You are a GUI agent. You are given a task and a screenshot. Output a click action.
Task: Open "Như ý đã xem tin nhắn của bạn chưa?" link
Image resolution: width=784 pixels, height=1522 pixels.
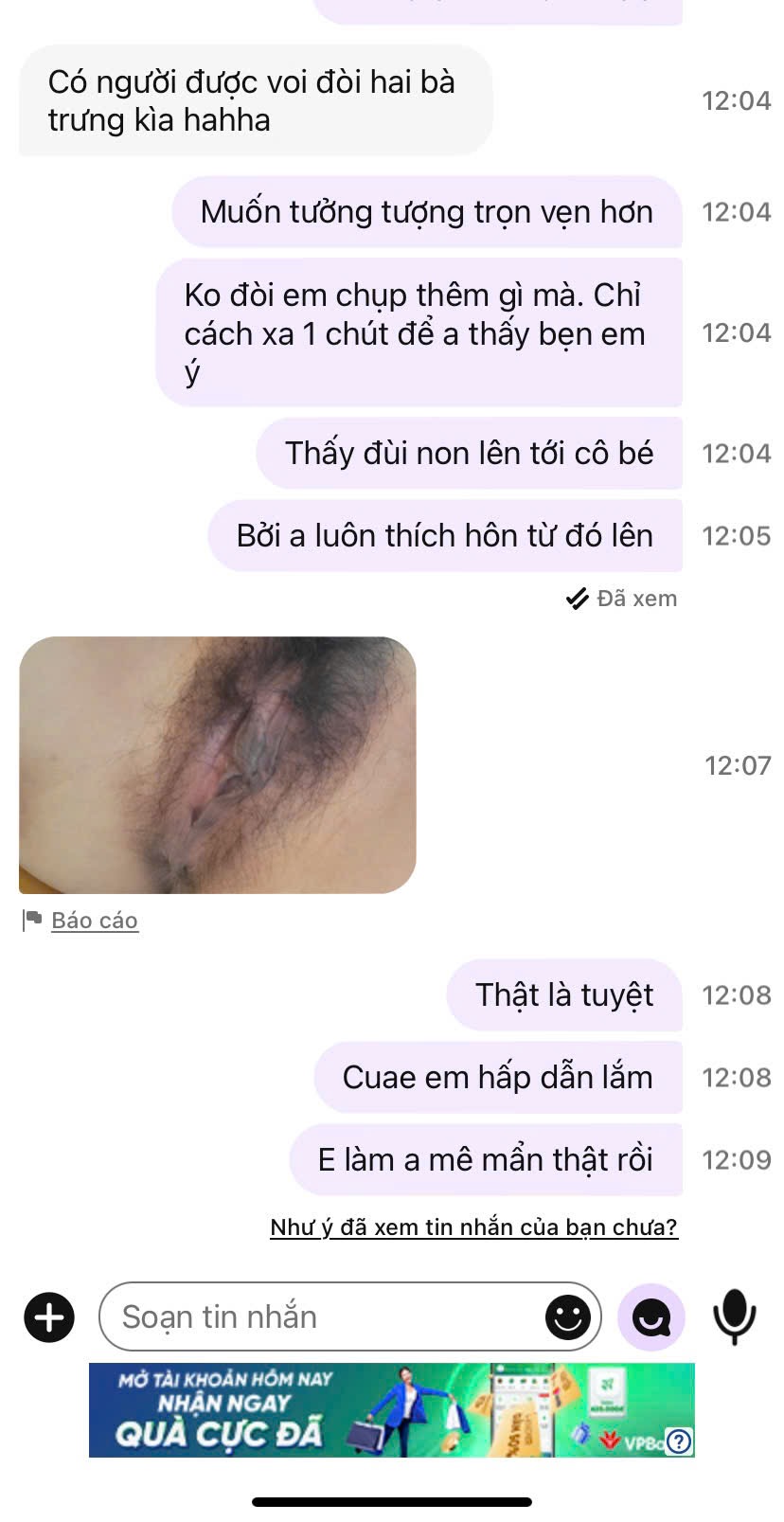[x=473, y=1227]
